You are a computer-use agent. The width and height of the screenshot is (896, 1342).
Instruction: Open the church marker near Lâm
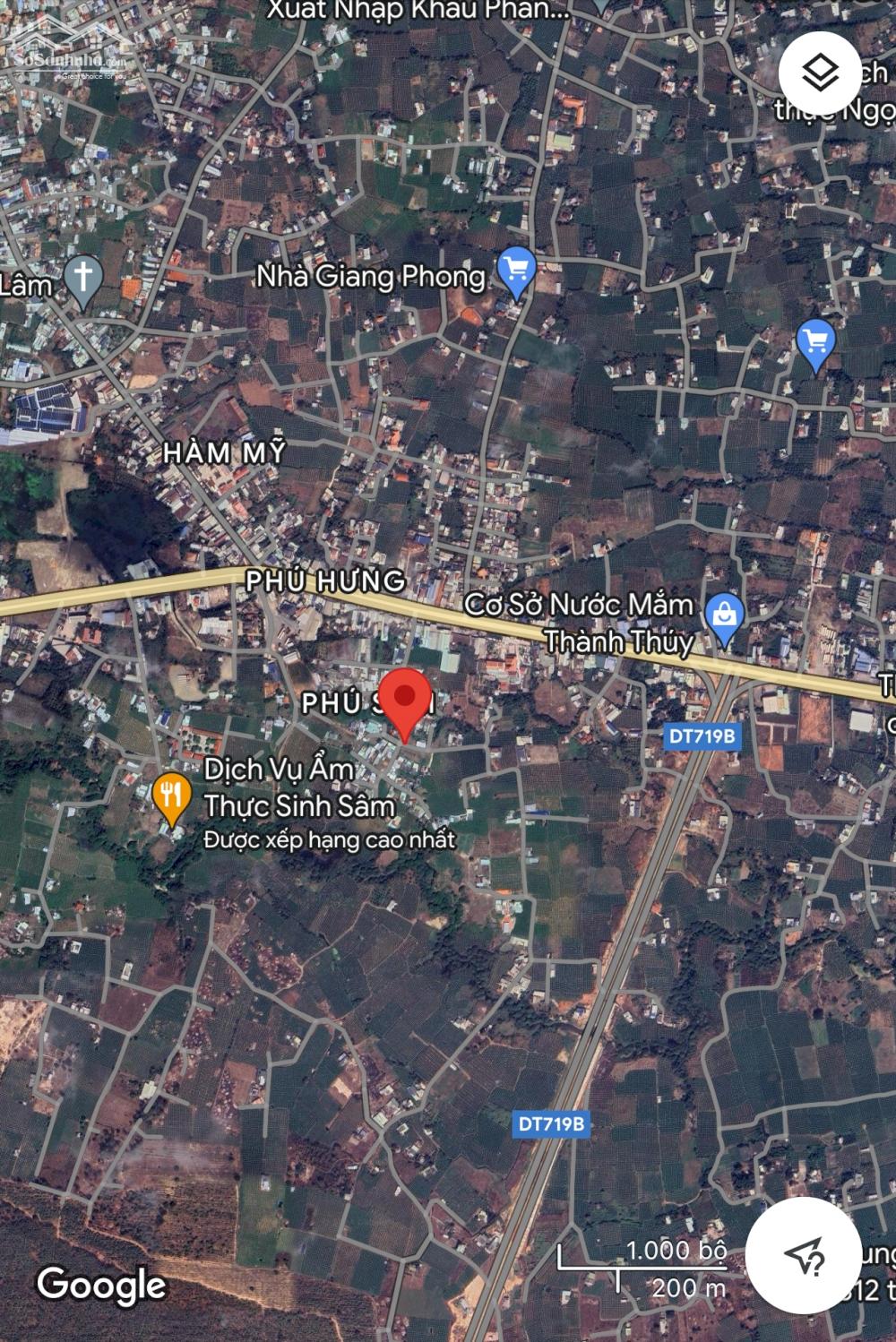83,279
